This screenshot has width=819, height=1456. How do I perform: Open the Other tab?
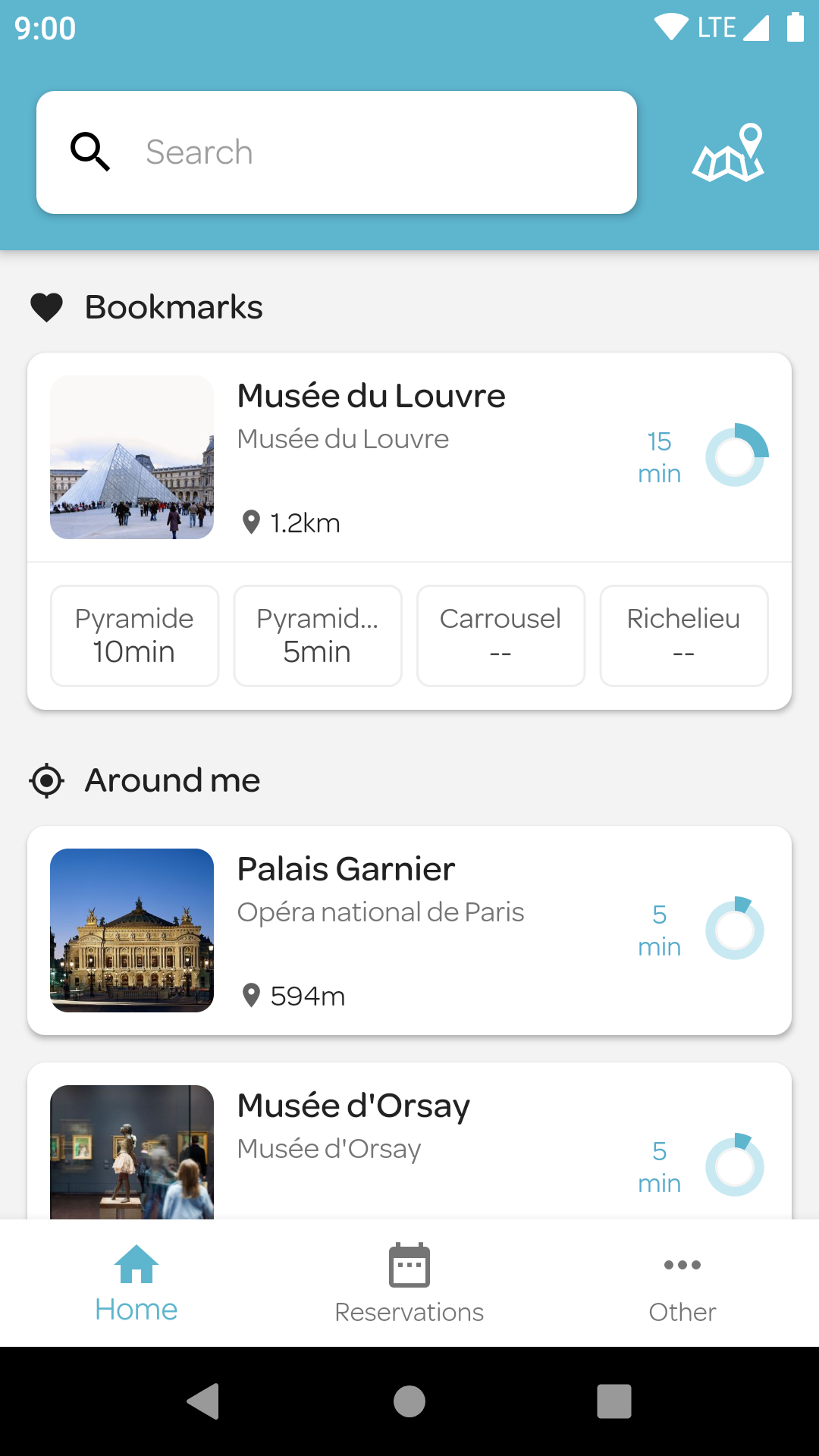682,1283
